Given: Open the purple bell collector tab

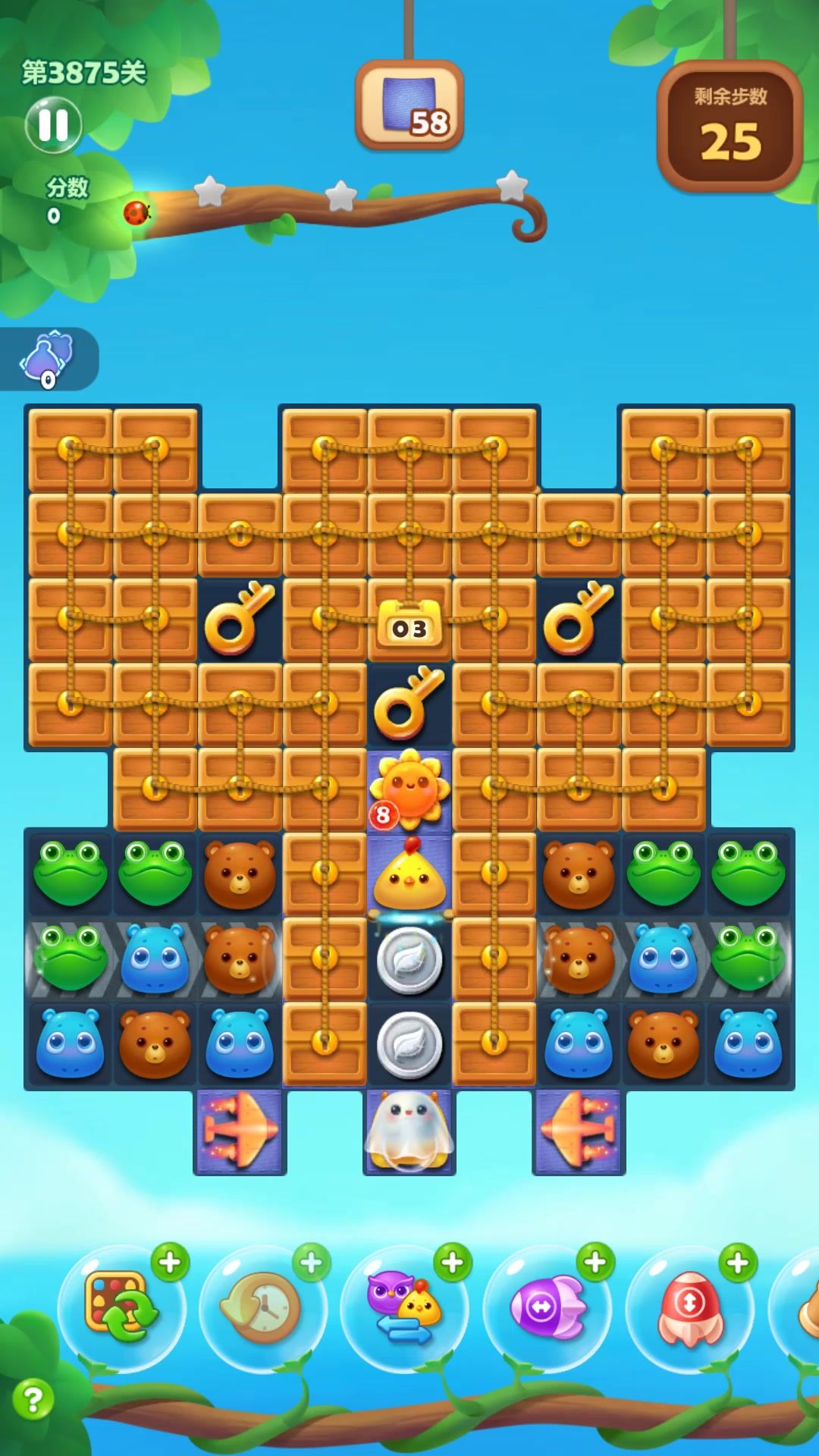Looking at the screenshot, I should [x=48, y=359].
